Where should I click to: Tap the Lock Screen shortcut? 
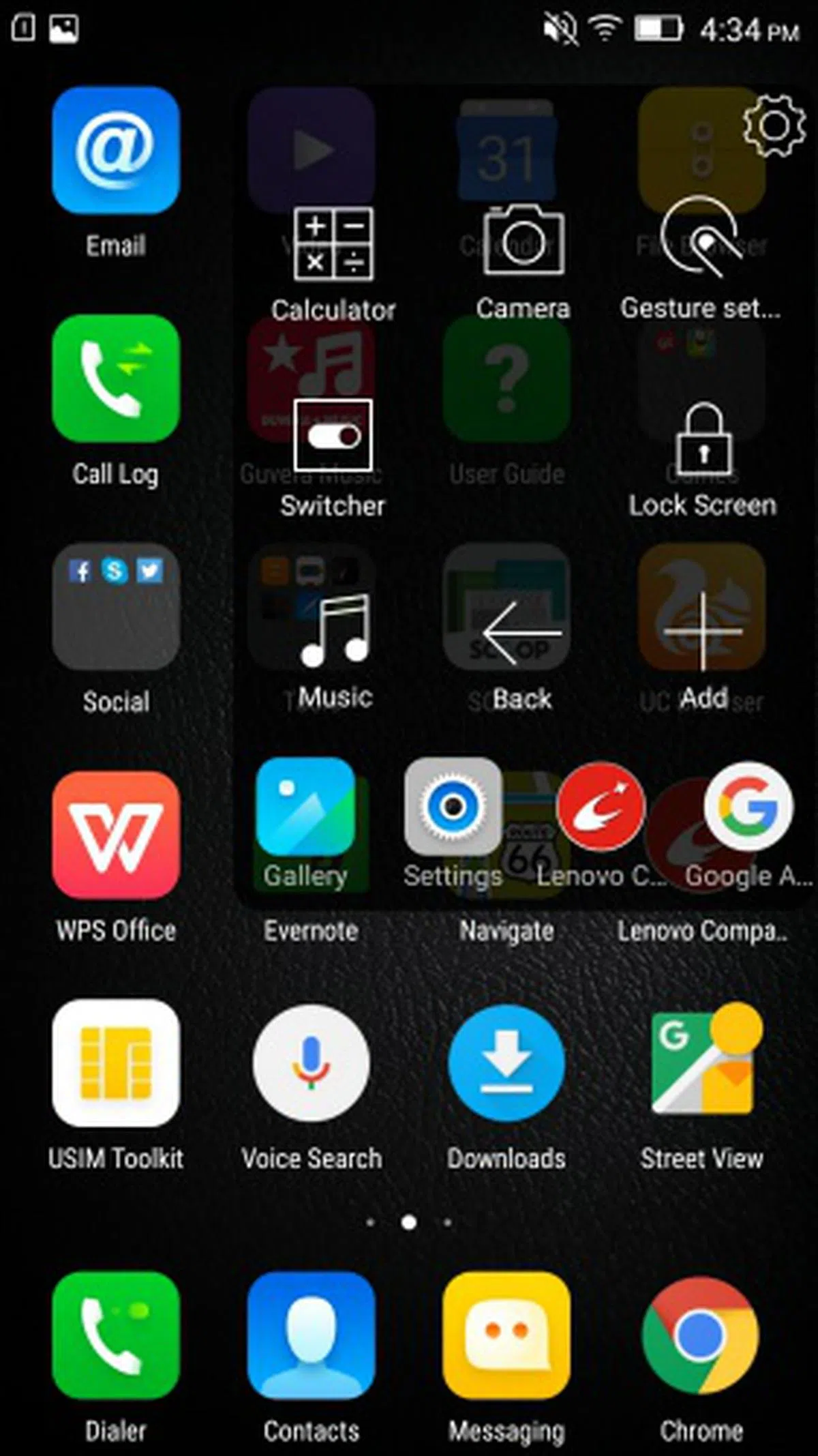(x=703, y=440)
